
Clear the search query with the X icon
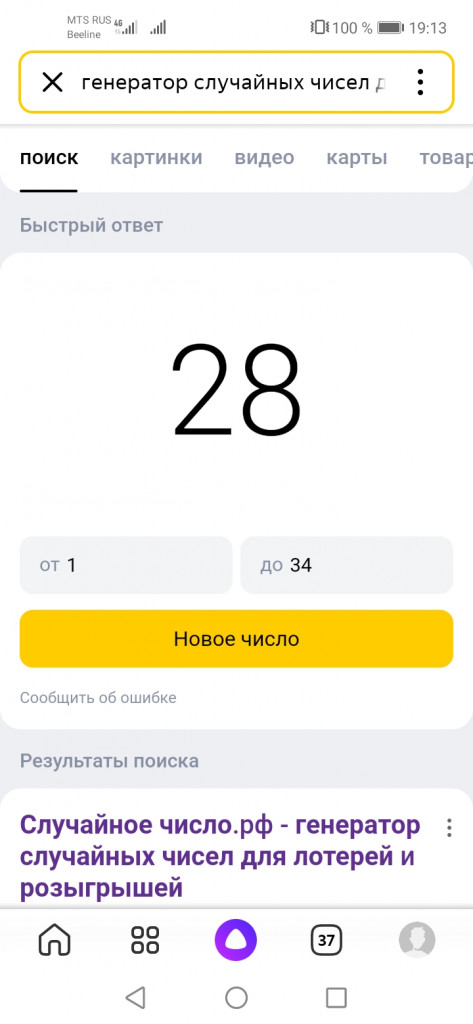[52, 83]
